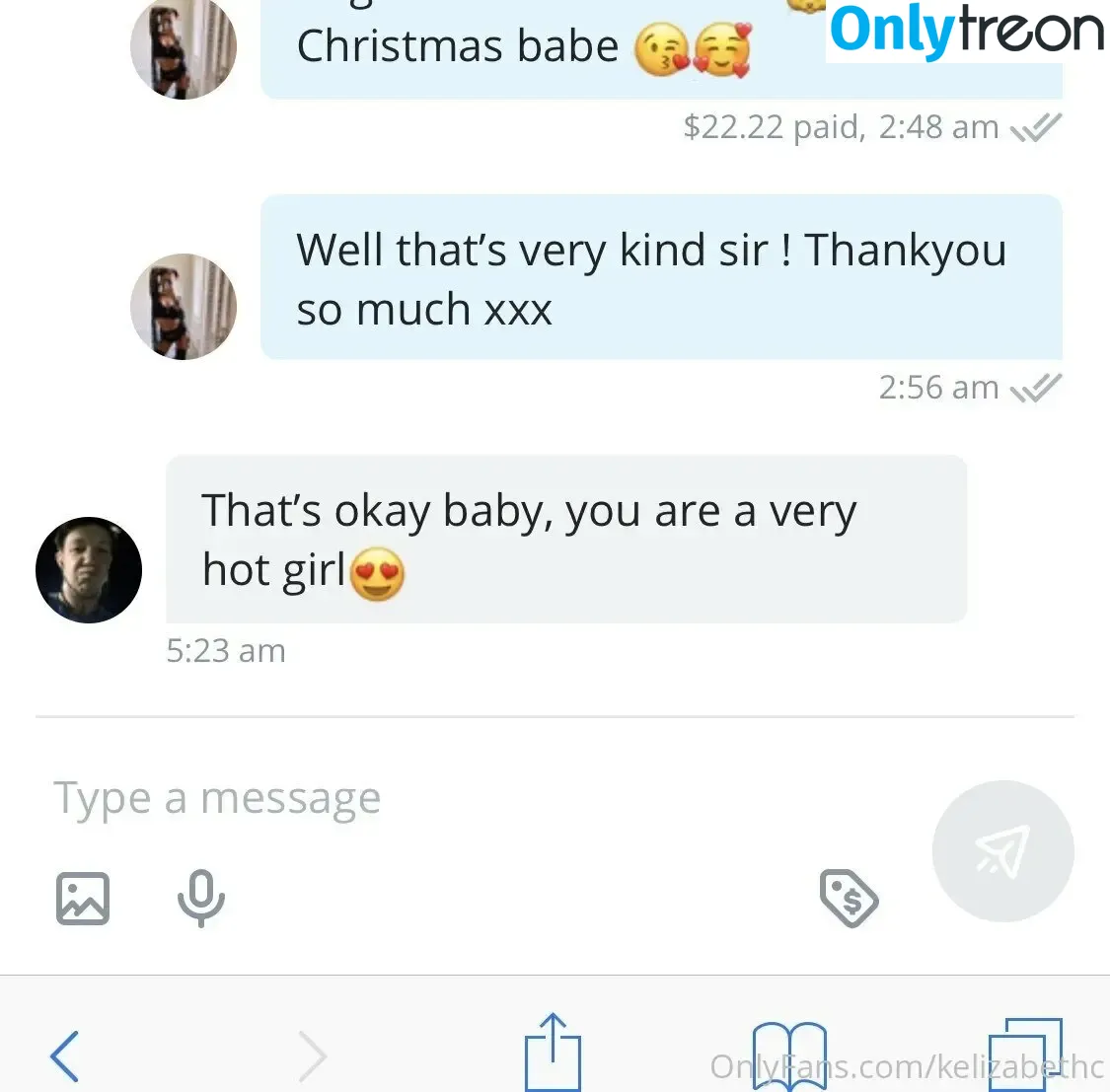Viewport: 1110px width, 1092px height.
Task: Set a message price with the tag icon
Action: 849,898
